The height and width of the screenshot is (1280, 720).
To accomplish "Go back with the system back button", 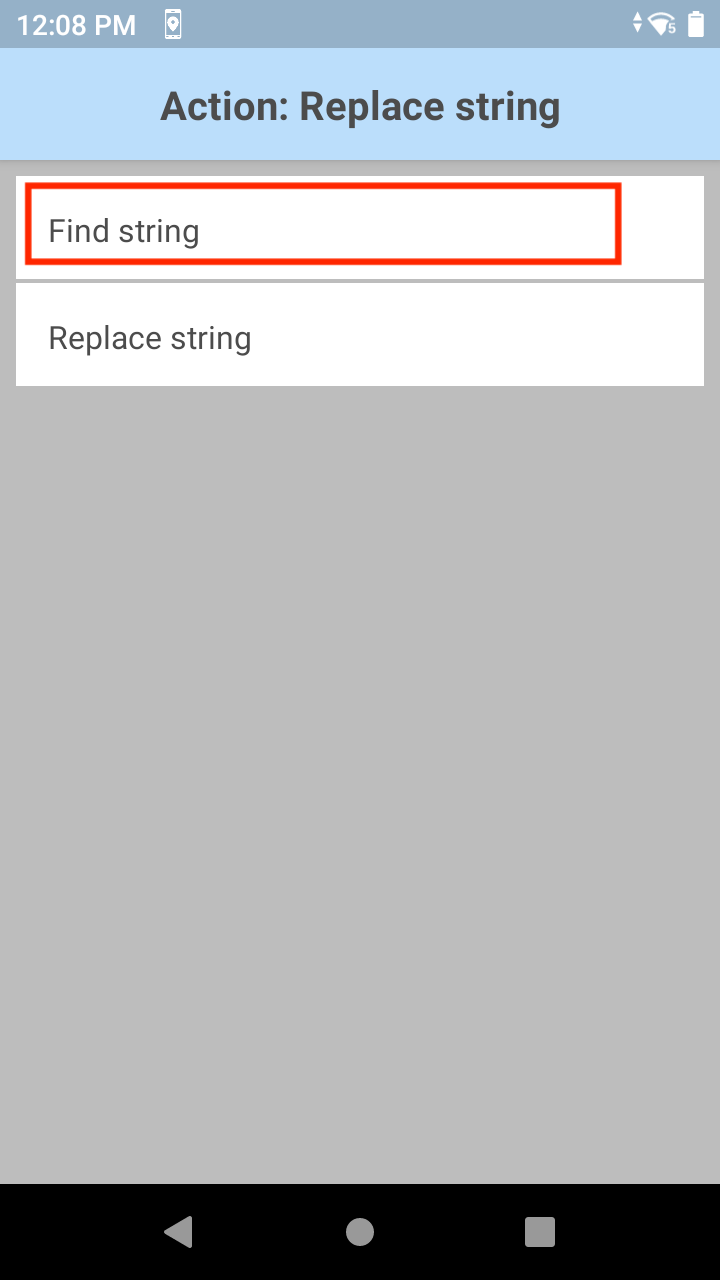I will tap(178, 1232).
